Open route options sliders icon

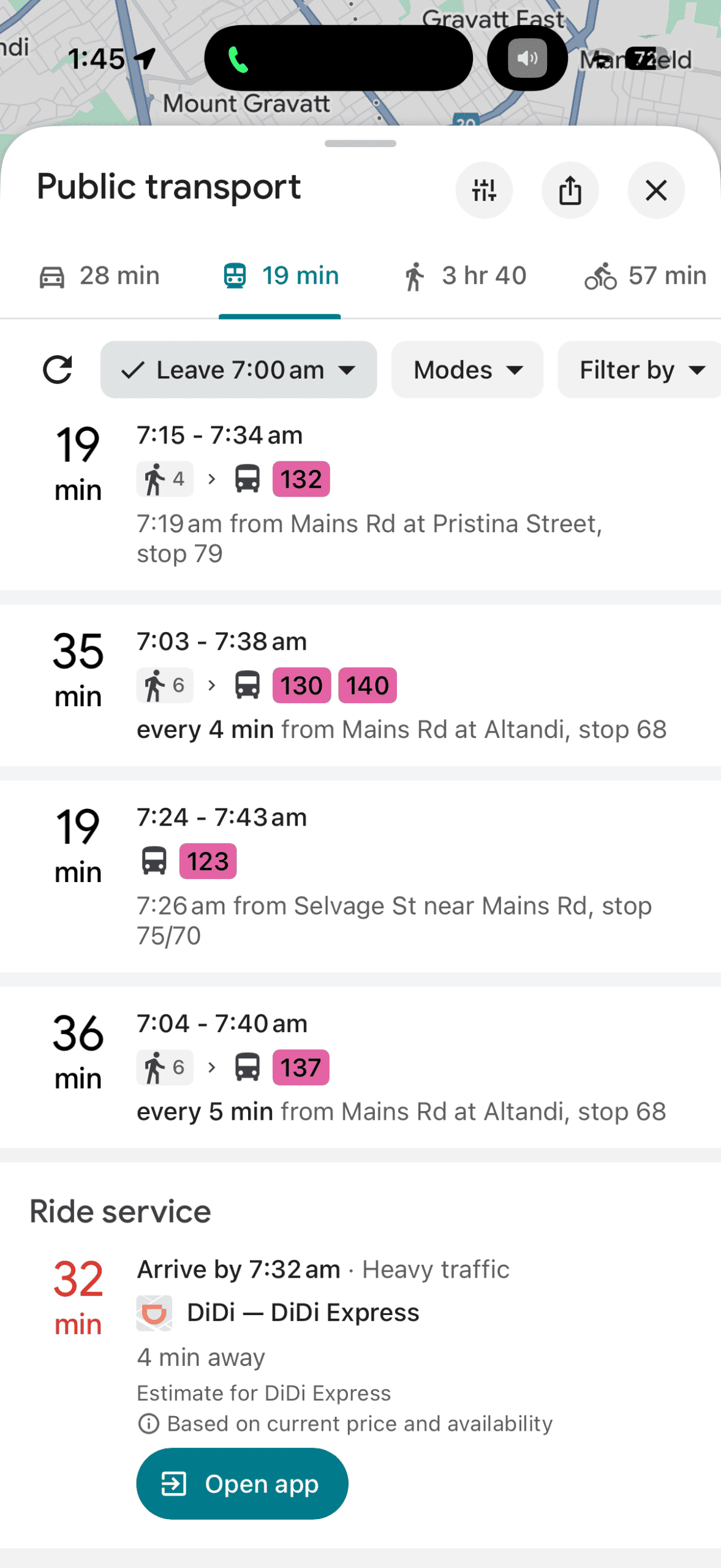click(484, 190)
